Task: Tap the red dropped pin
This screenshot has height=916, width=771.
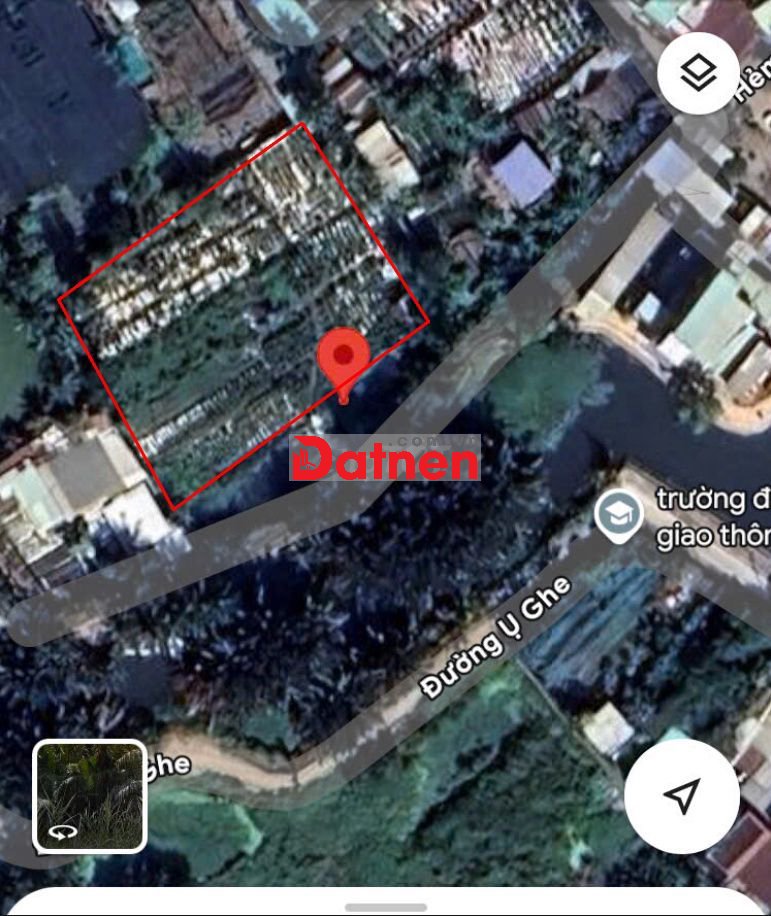Action: 344,358
